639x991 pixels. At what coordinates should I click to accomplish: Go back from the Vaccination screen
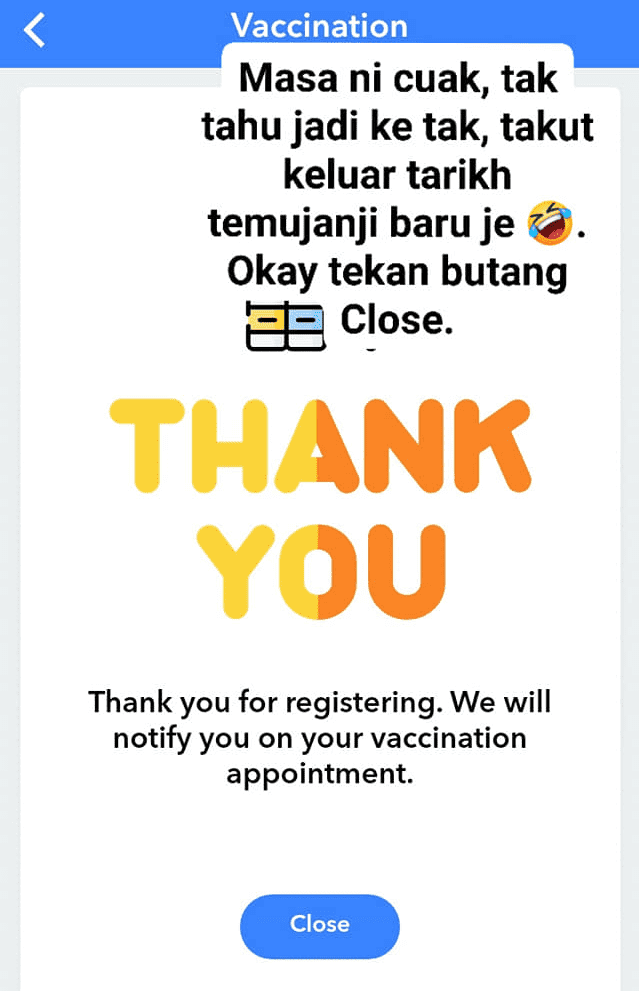(x=36, y=30)
